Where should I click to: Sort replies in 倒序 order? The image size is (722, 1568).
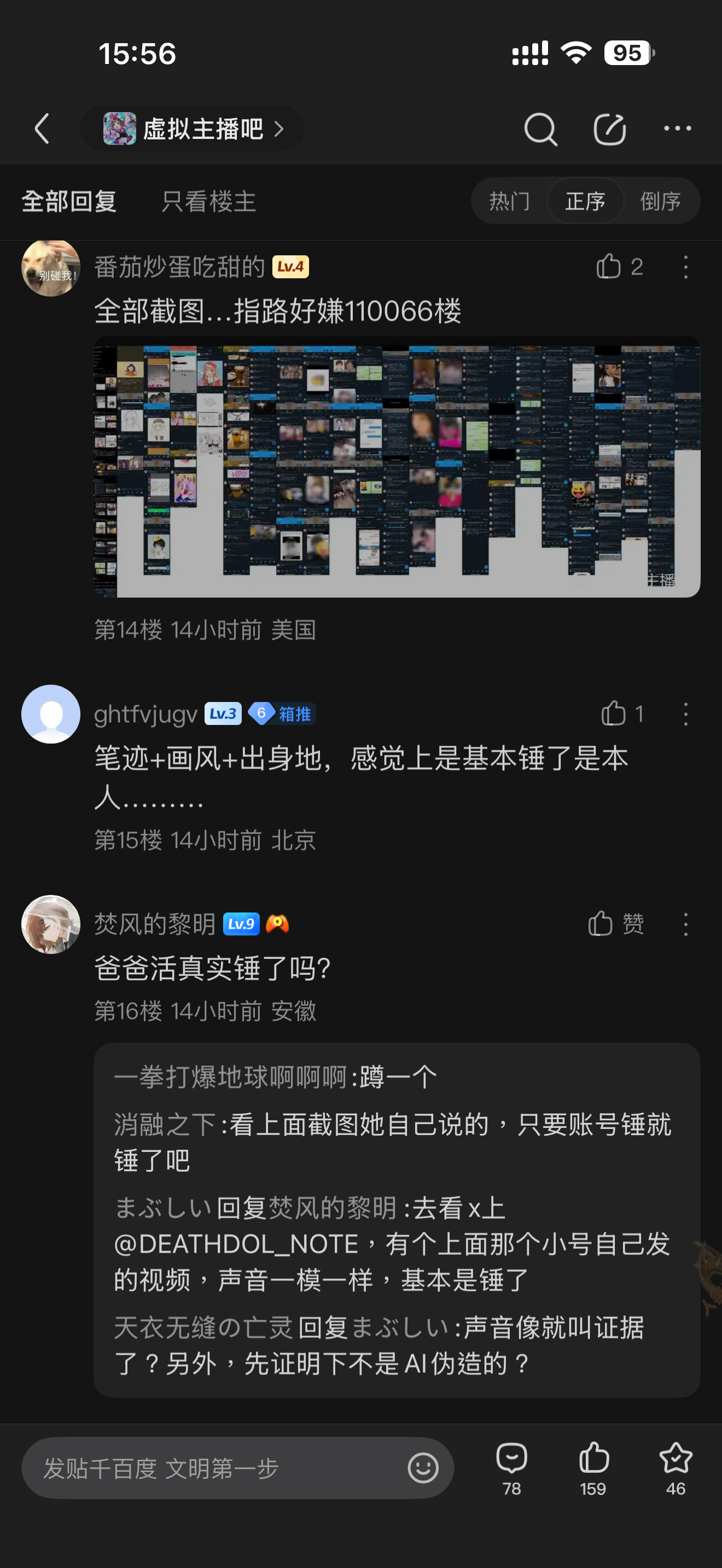pyautogui.click(x=661, y=201)
